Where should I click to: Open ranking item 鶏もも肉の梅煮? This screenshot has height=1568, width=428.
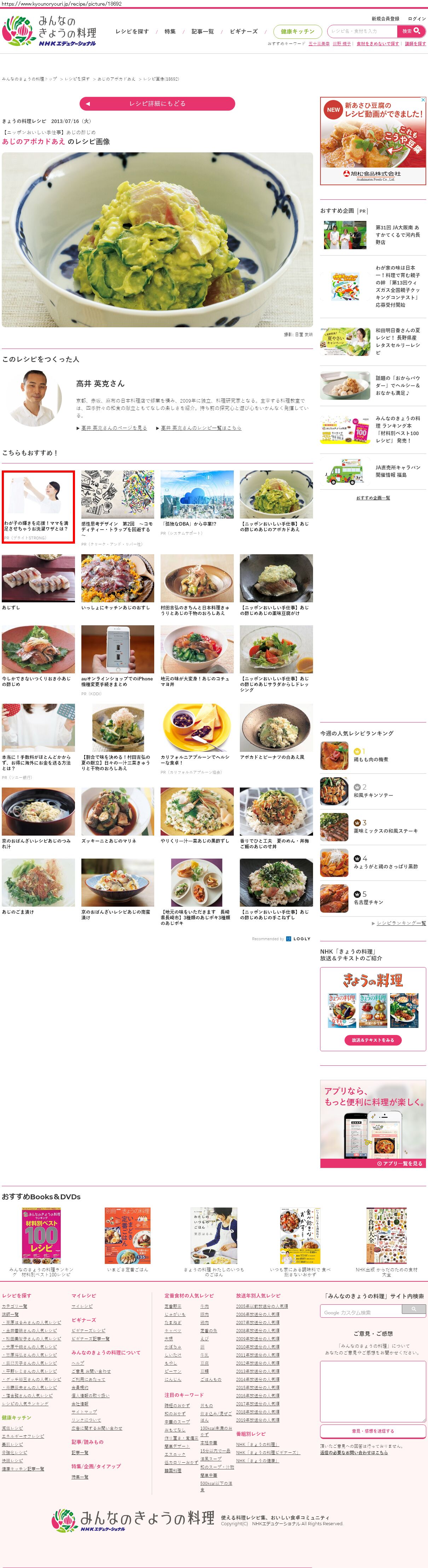(x=371, y=759)
